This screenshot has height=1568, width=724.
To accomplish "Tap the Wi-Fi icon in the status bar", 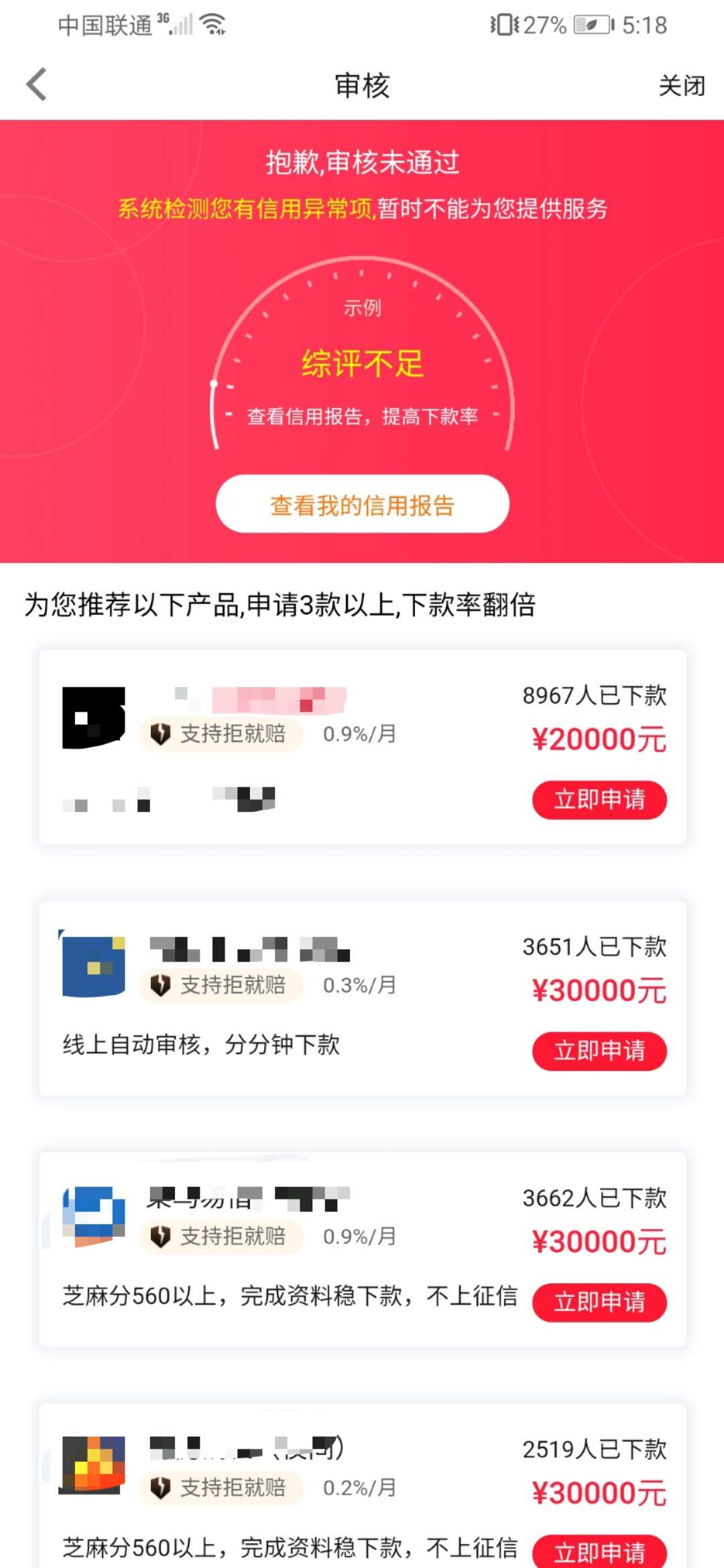I will [210, 25].
